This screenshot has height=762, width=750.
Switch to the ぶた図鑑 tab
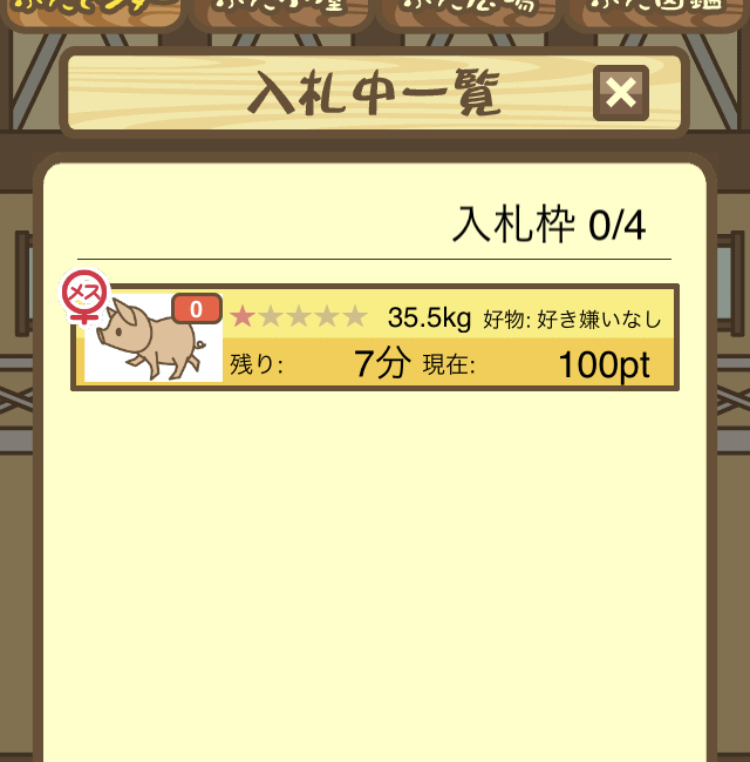655,12
